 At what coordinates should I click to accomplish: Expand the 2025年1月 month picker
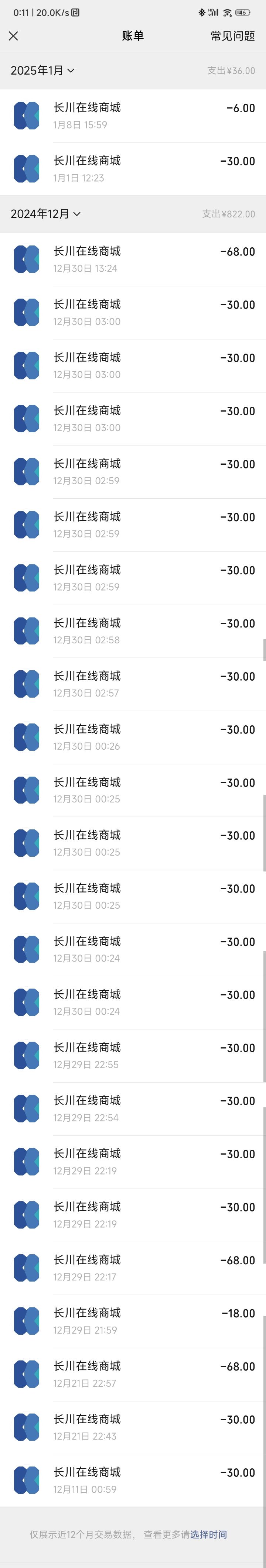(42, 71)
